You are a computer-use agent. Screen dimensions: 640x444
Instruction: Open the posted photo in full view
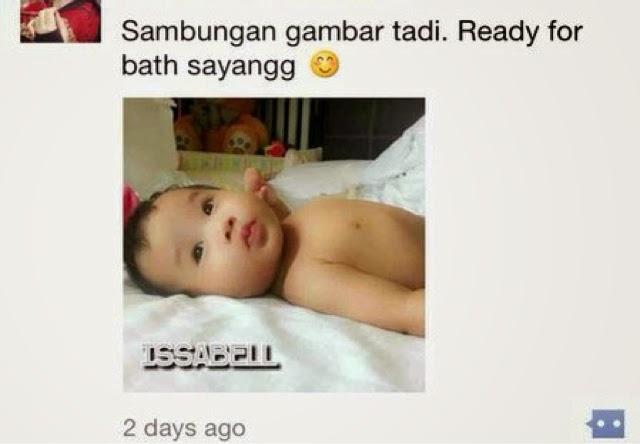coord(273,244)
